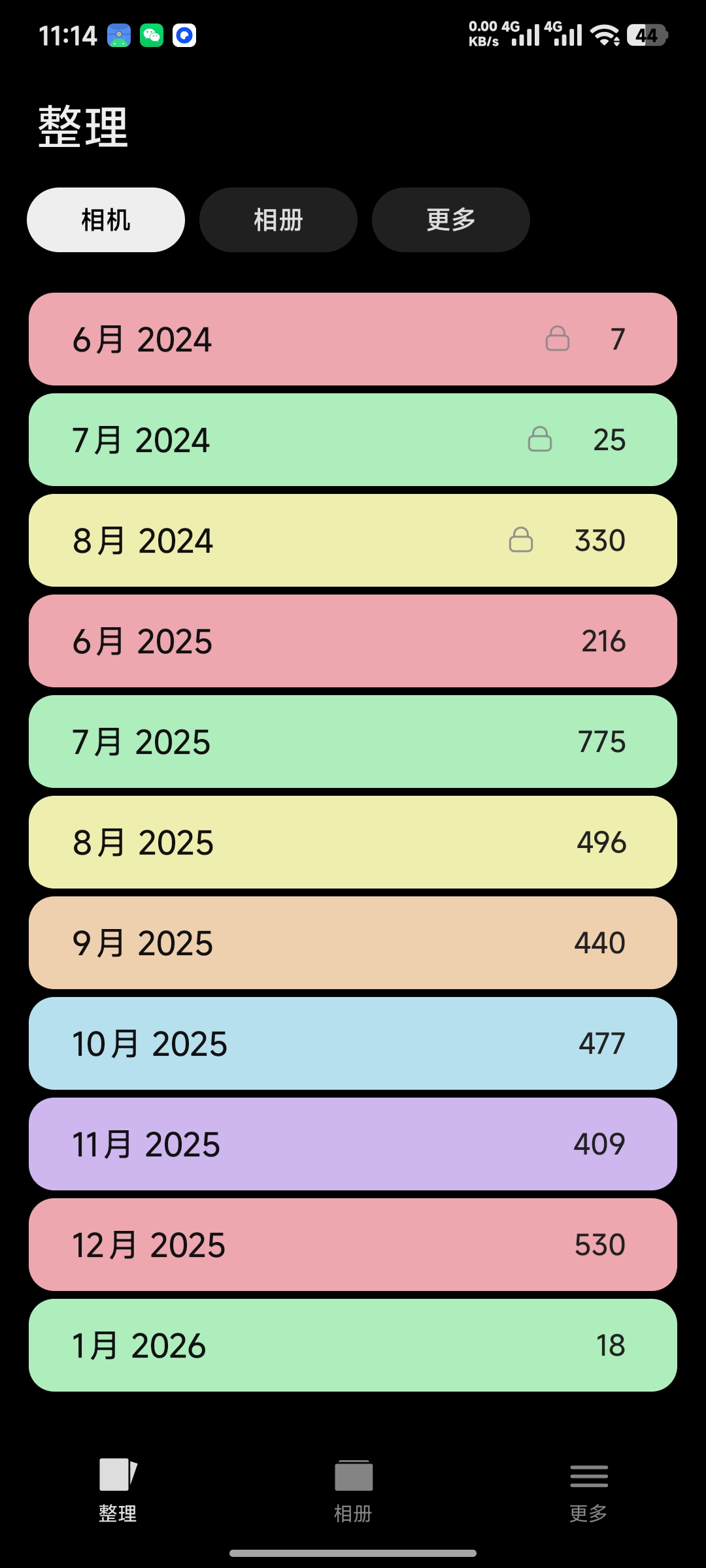Open the 7月 2024 group

coord(353,440)
